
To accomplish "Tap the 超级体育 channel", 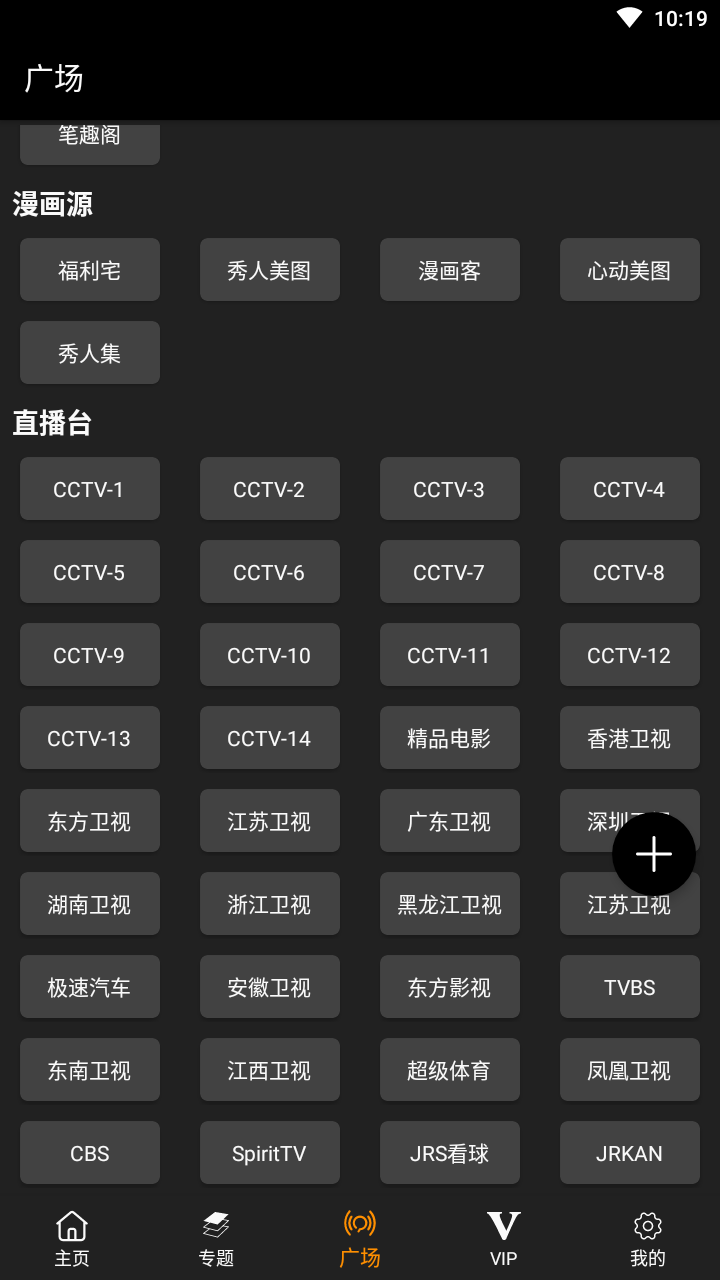I will pos(449,1070).
